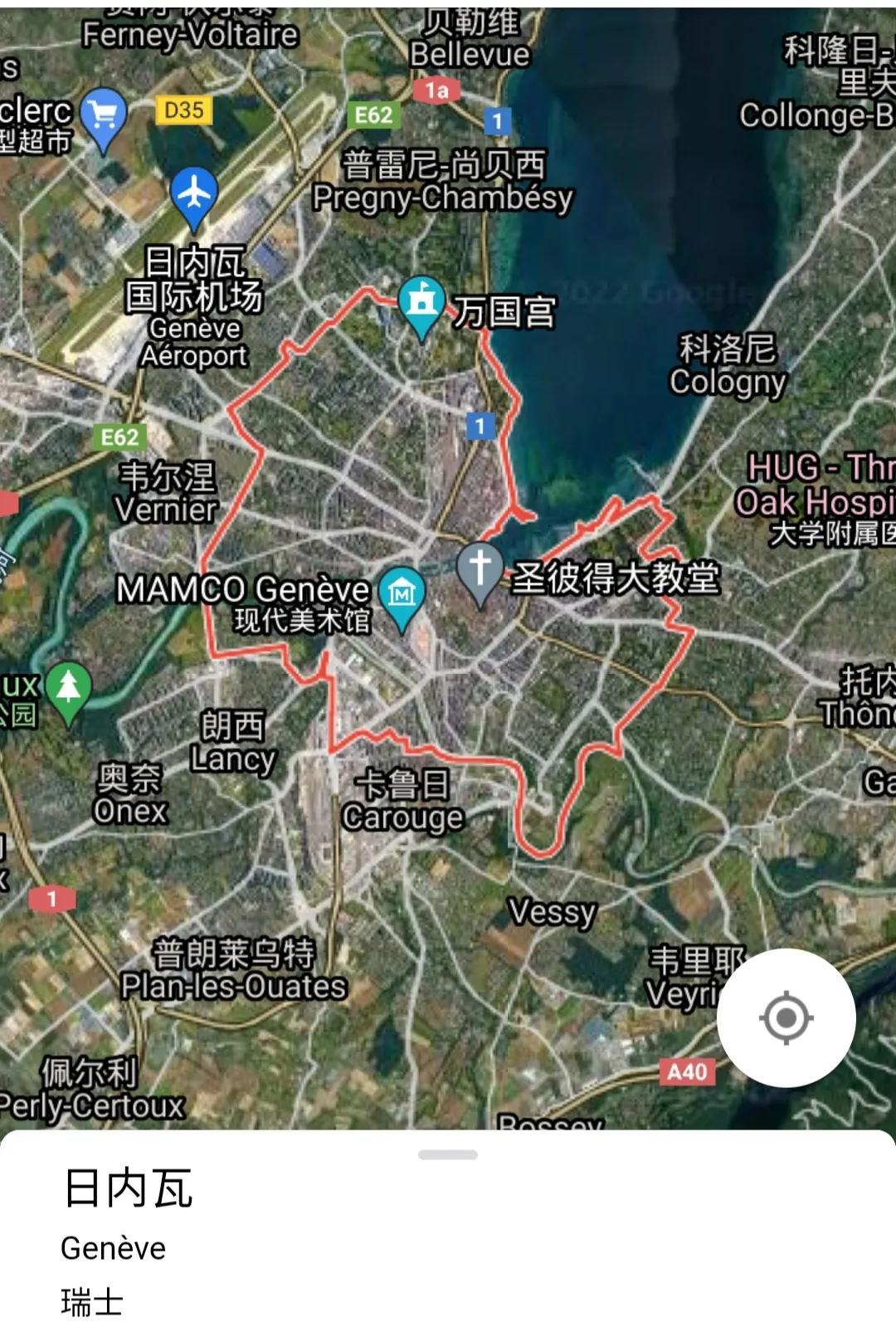
Task: Select the 万国宫 landmark pin
Action: (421, 304)
